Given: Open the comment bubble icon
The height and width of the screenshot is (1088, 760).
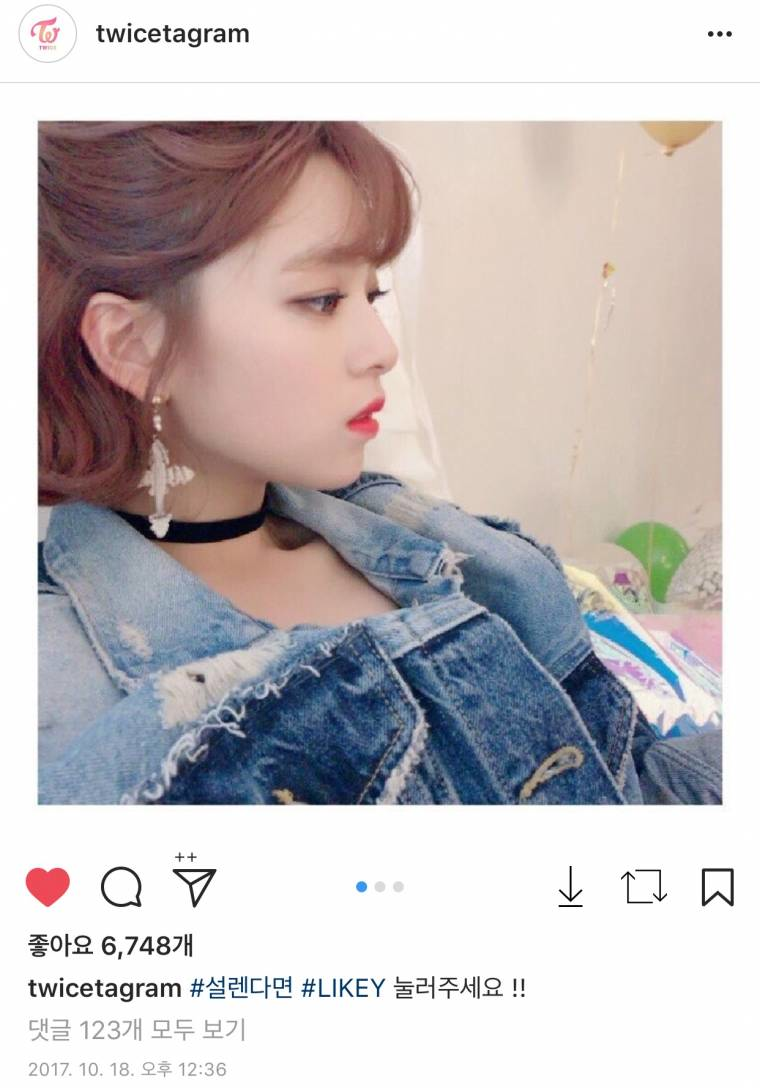Looking at the screenshot, I should [x=121, y=887].
